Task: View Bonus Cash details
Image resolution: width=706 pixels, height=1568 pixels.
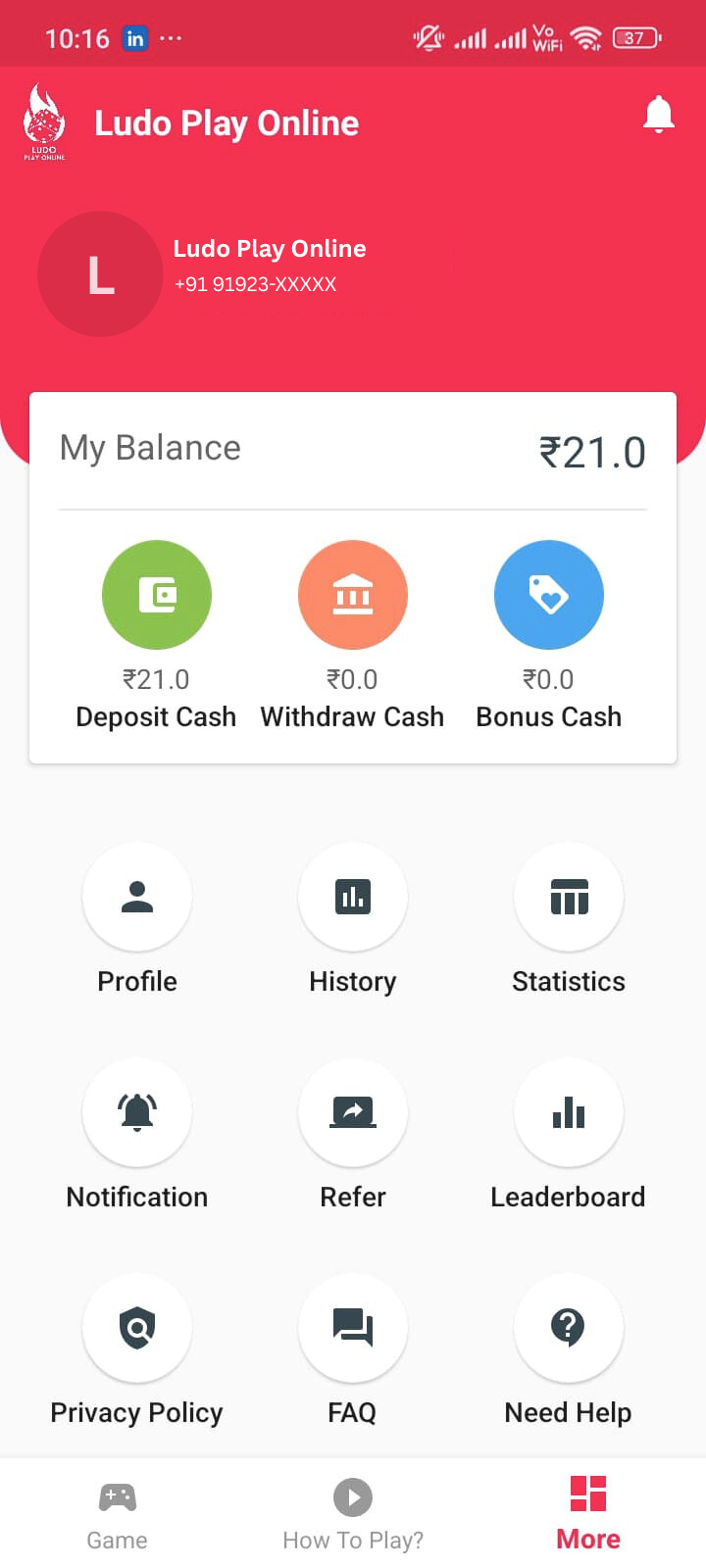Action: (549, 595)
